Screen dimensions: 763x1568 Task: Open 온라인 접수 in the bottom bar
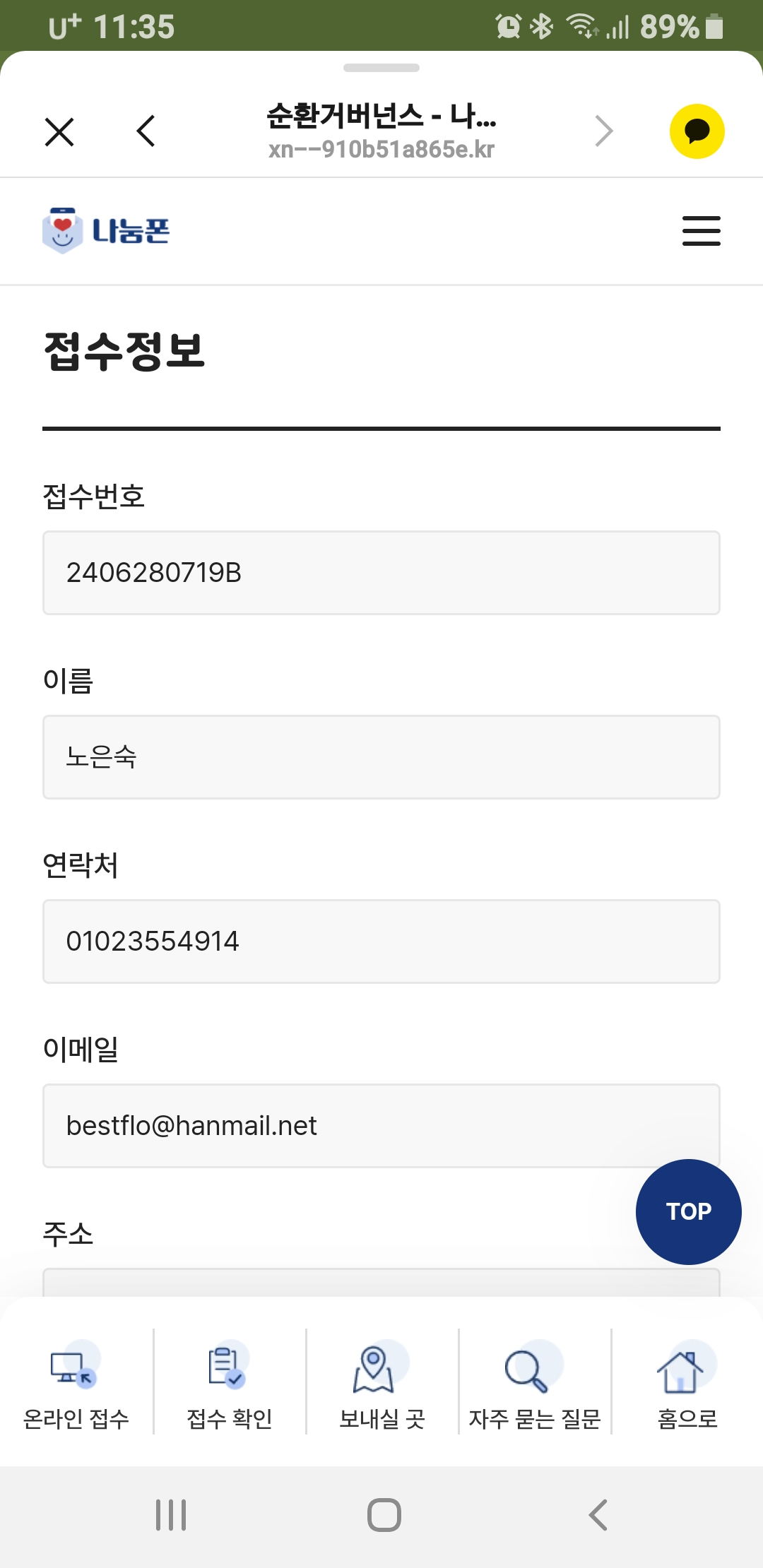(76, 1384)
